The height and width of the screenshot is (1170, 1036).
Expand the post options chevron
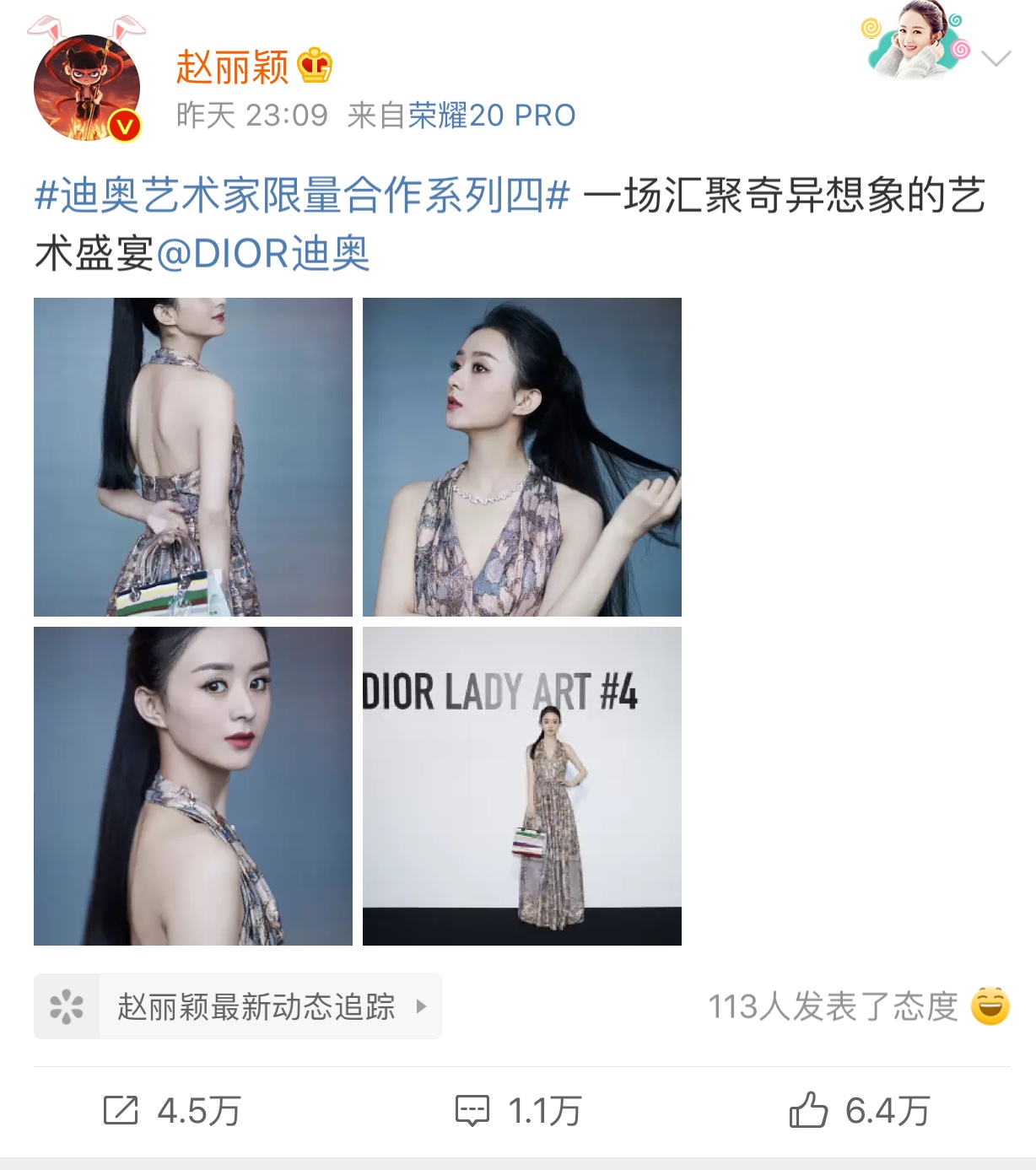click(996, 59)
